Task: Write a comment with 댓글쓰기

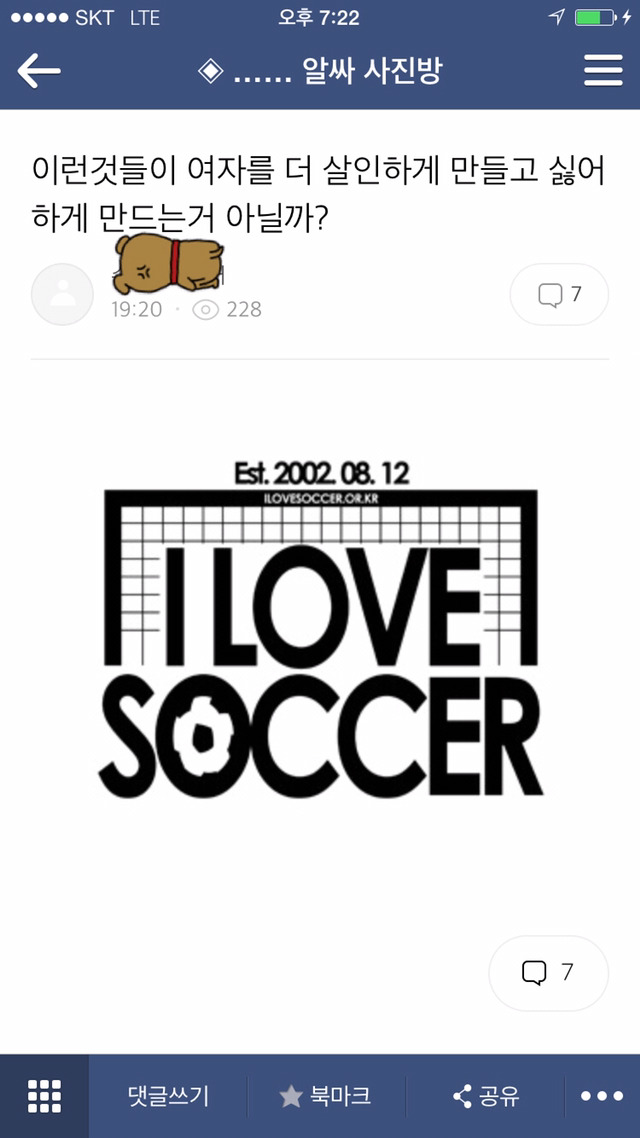Action: coord(168,1096)
